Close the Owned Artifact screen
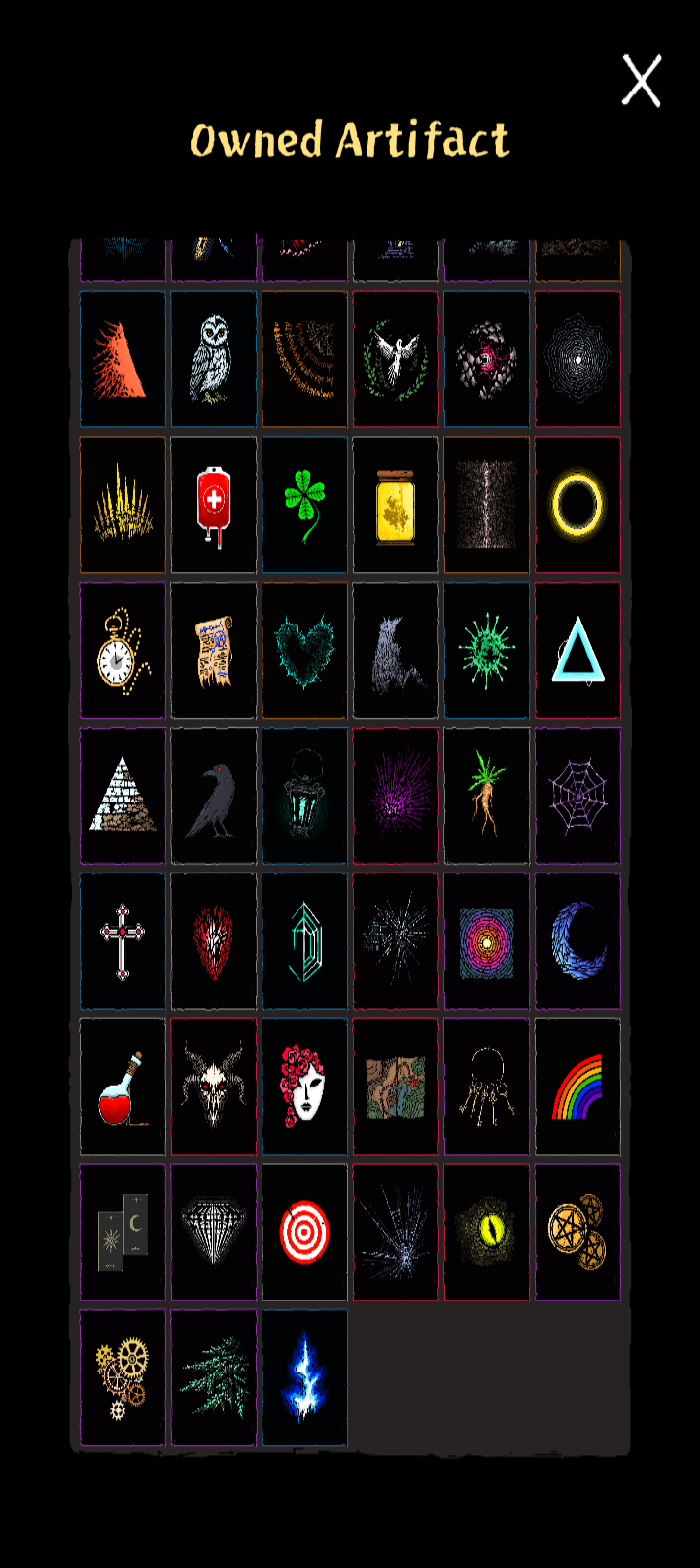The width and height of the screenshot is (700, 1568). pyautogui.click(x=642, y=80)
